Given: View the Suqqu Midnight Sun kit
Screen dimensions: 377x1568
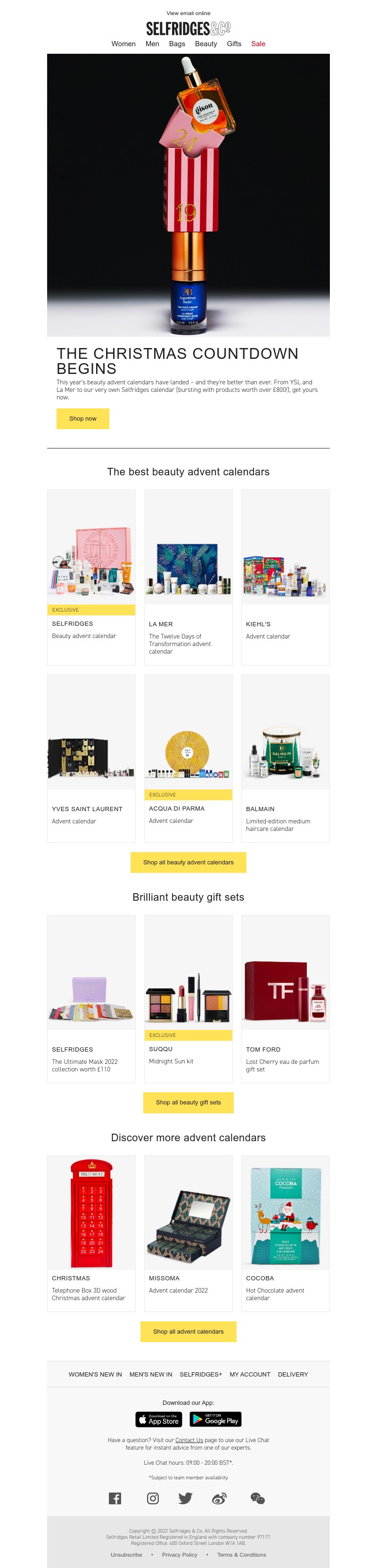Looking at the screenshot, I should coord(188,998).
